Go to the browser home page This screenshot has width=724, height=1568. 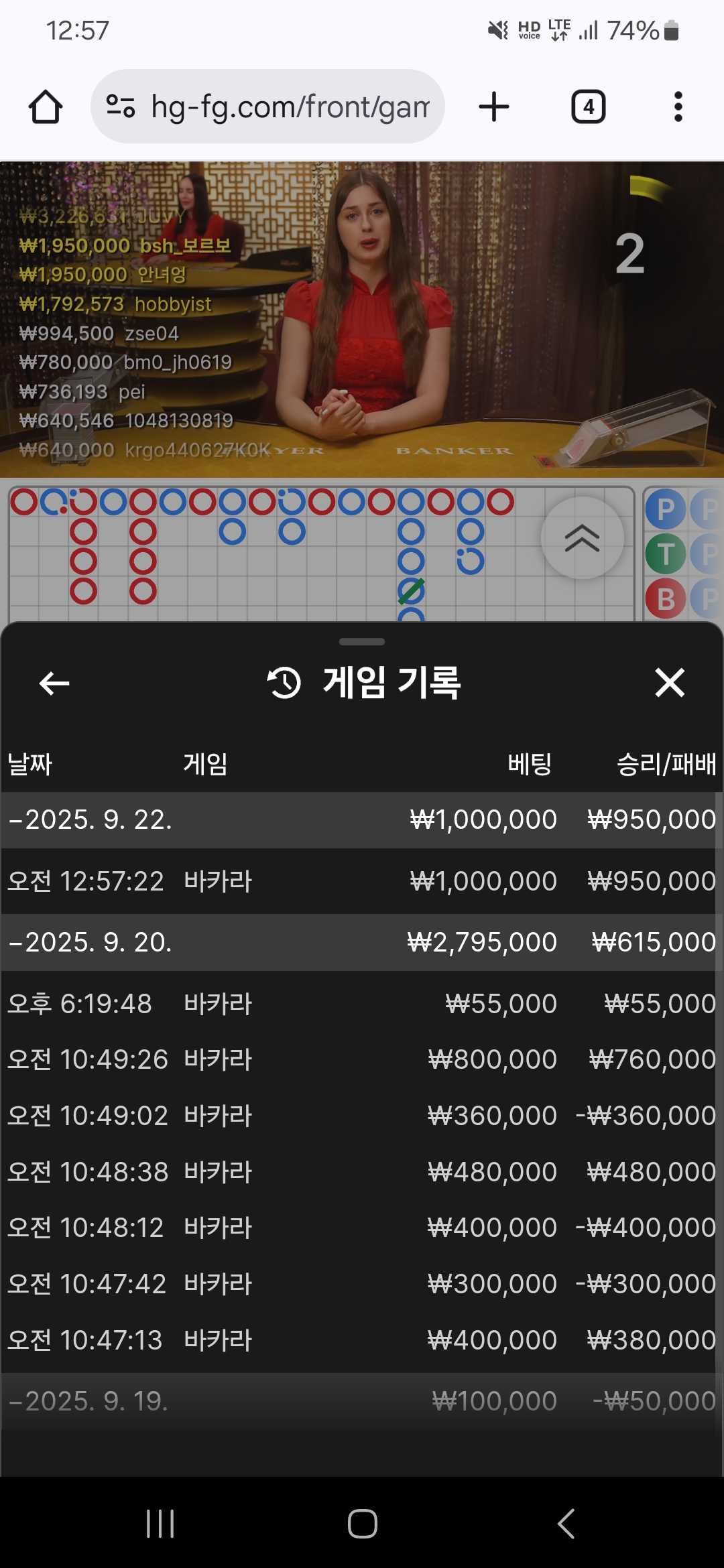coord(46,107)
